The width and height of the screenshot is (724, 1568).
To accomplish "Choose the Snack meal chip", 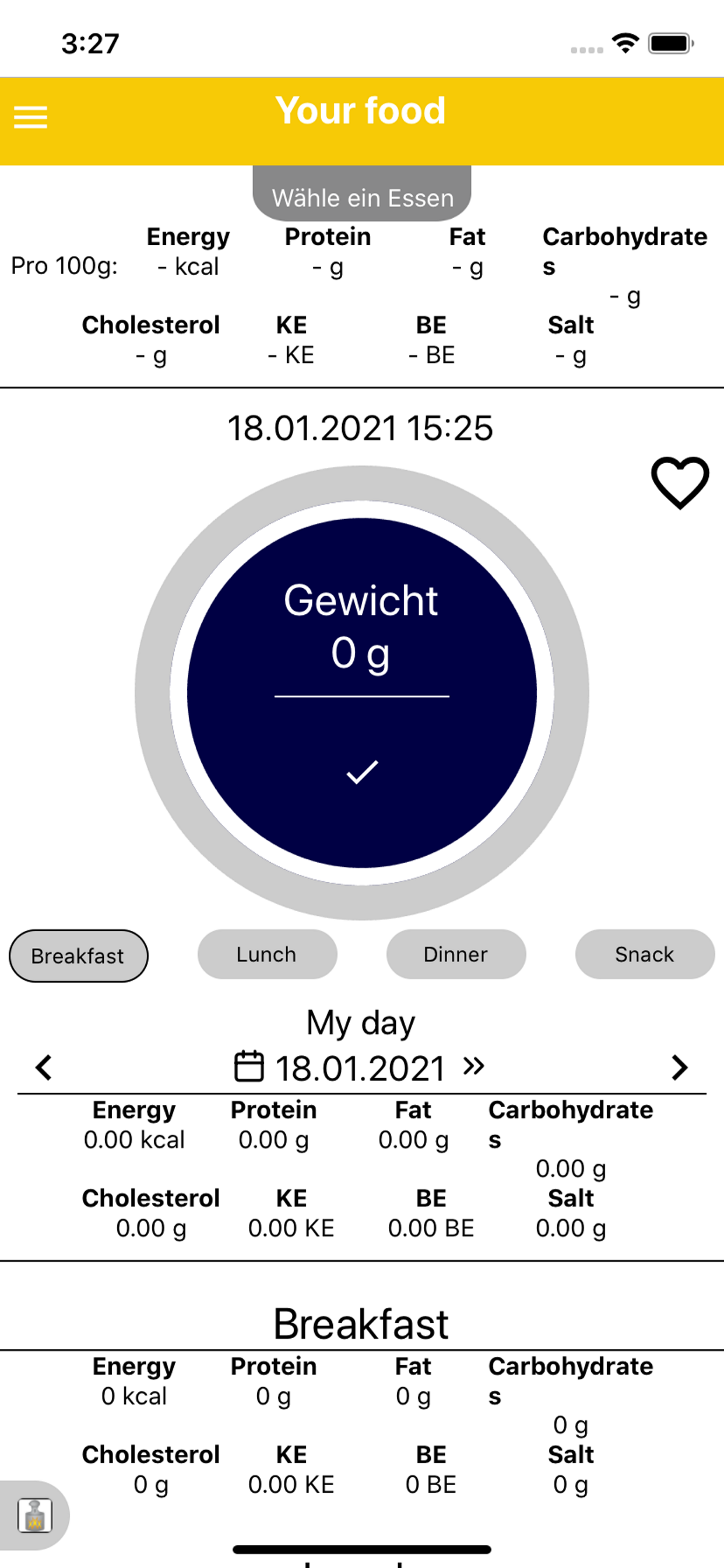I will pyautogui.click(x=645, y=954).
